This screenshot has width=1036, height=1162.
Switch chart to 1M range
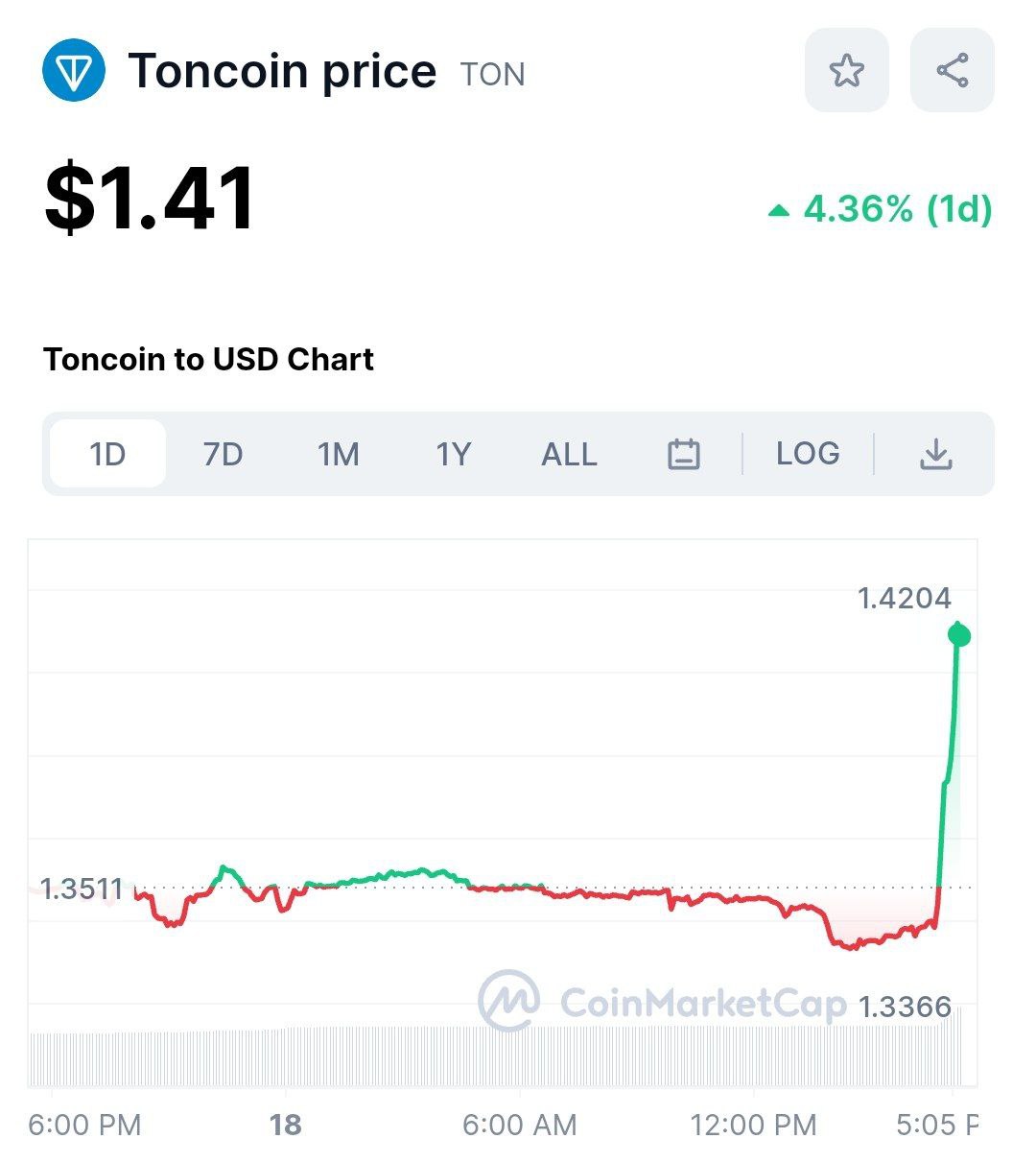pyautogui.click(x=338, y=454)
